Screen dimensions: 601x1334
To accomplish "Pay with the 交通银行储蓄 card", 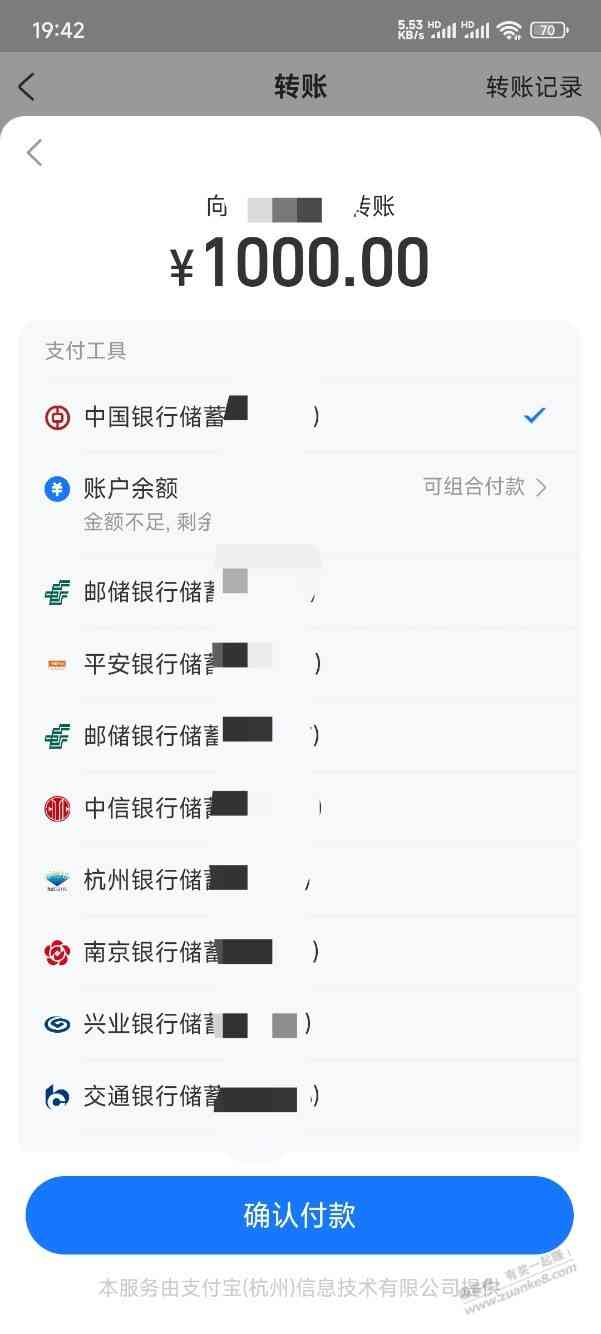I will [x=299, y=1097].
